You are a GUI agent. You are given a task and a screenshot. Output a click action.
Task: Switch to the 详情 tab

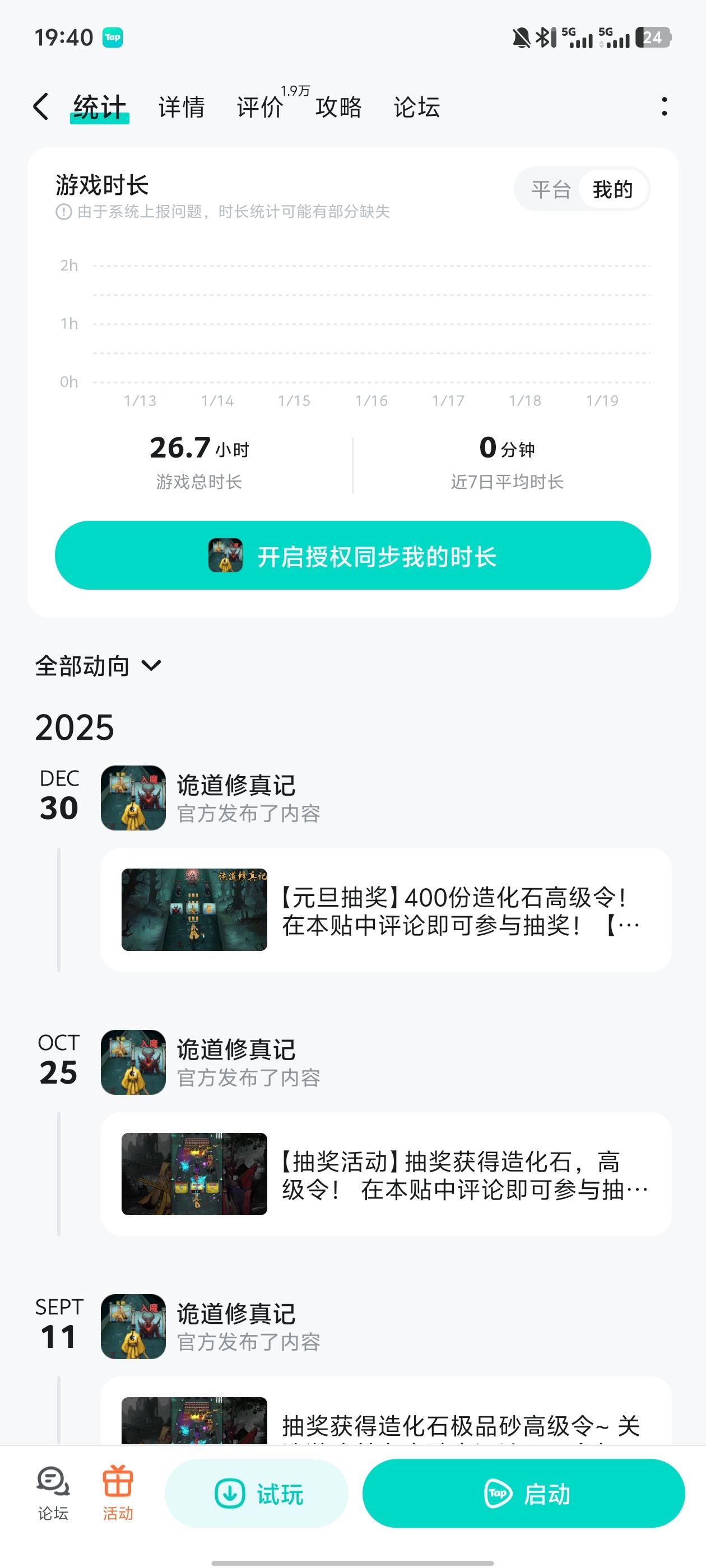pos(181,107)
